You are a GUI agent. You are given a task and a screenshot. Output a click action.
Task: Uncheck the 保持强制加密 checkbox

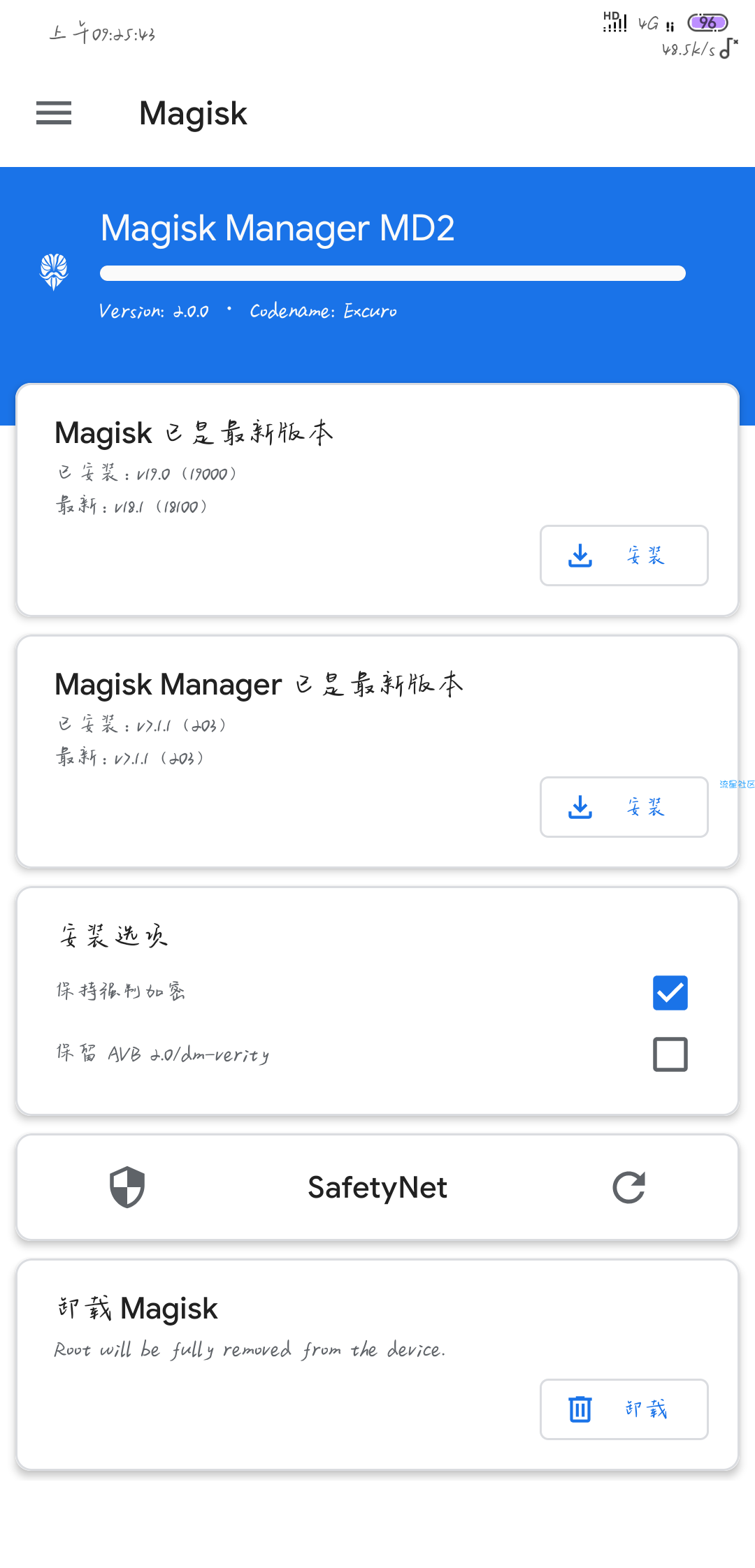pos(670,993)
